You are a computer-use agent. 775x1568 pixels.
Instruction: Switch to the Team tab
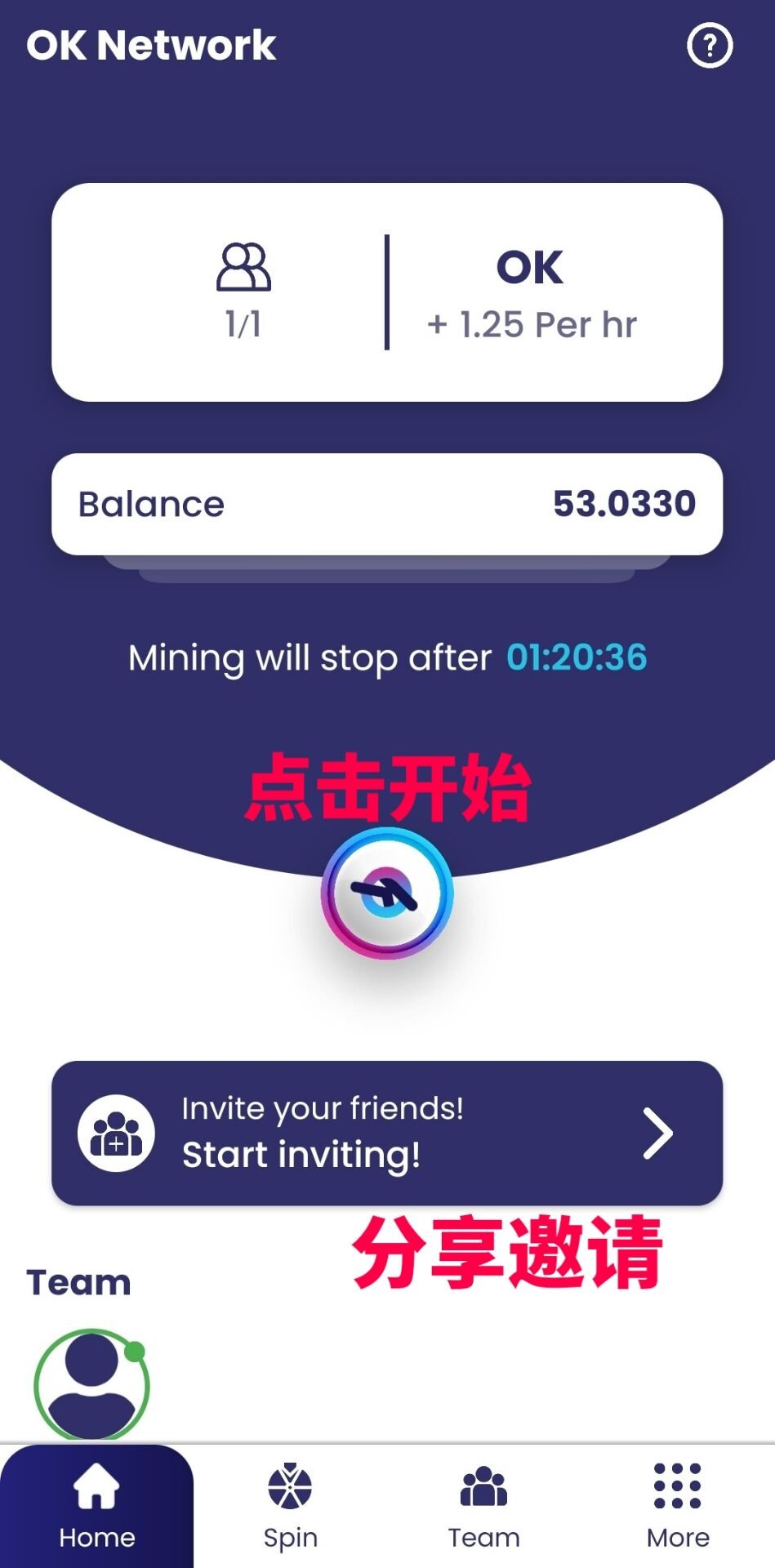click(483, 1507)
